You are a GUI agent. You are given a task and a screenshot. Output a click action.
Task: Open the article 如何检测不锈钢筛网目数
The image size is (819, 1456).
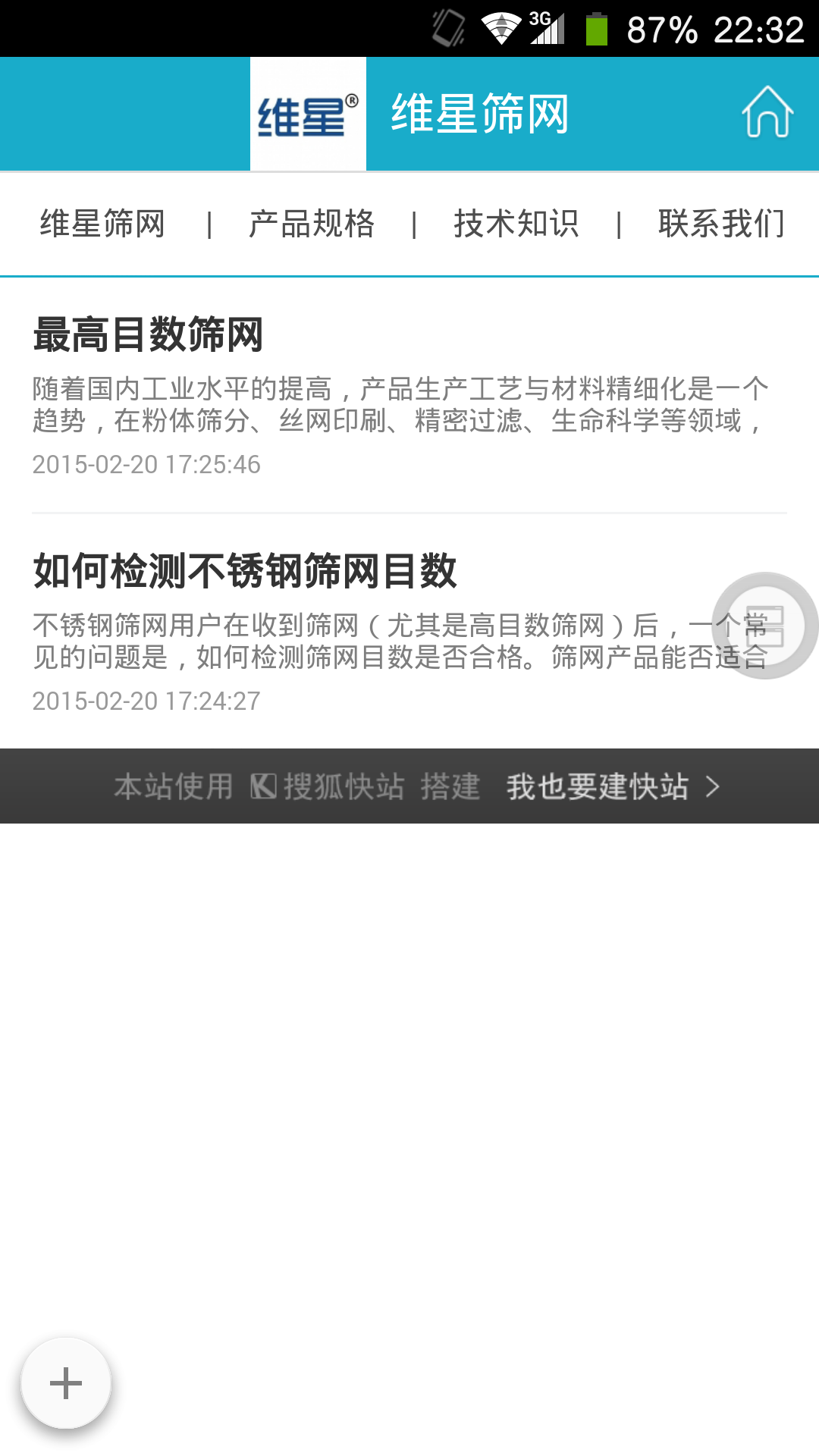(x=245, y=571)
